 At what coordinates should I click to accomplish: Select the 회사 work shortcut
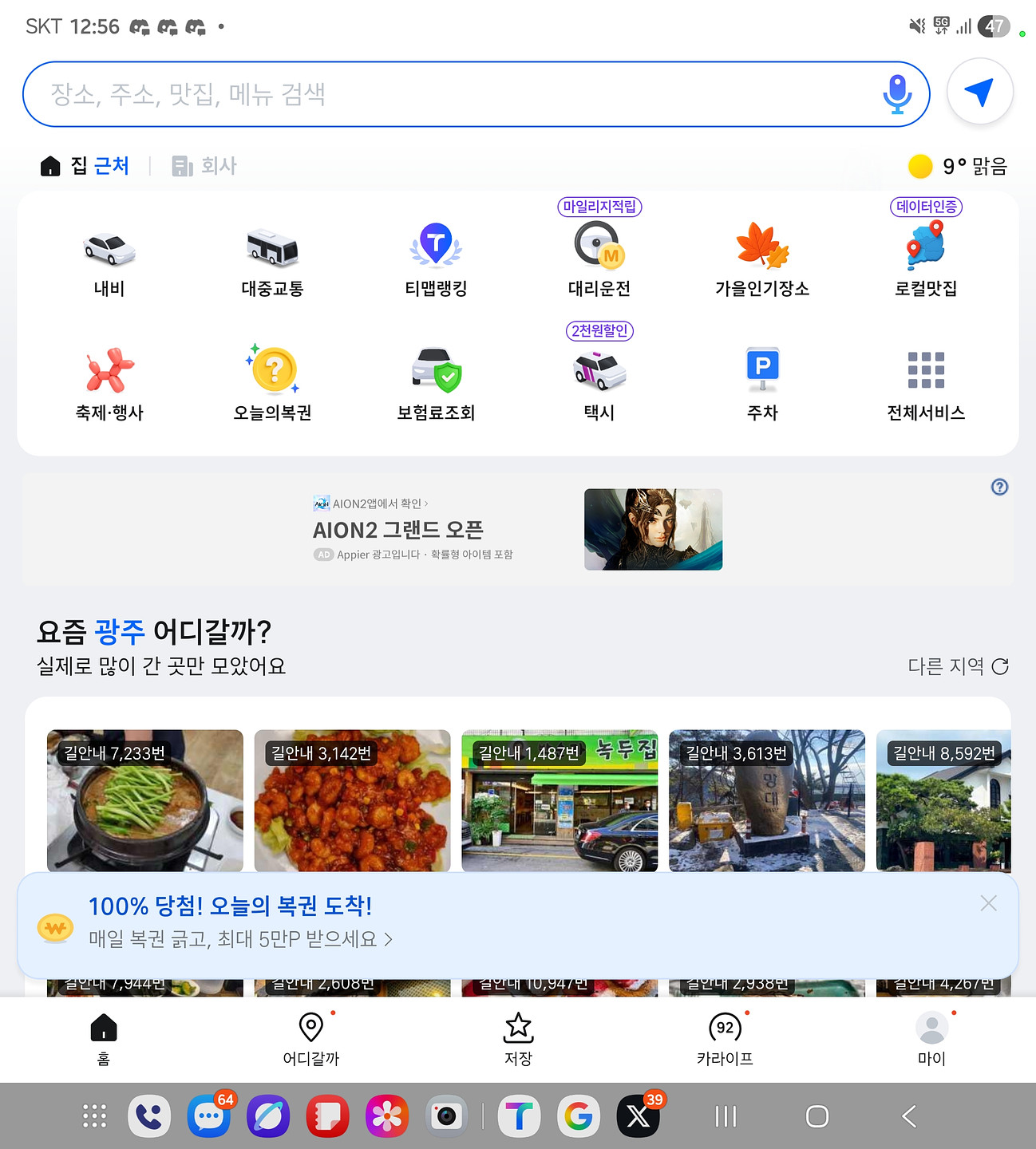(205, 166)
